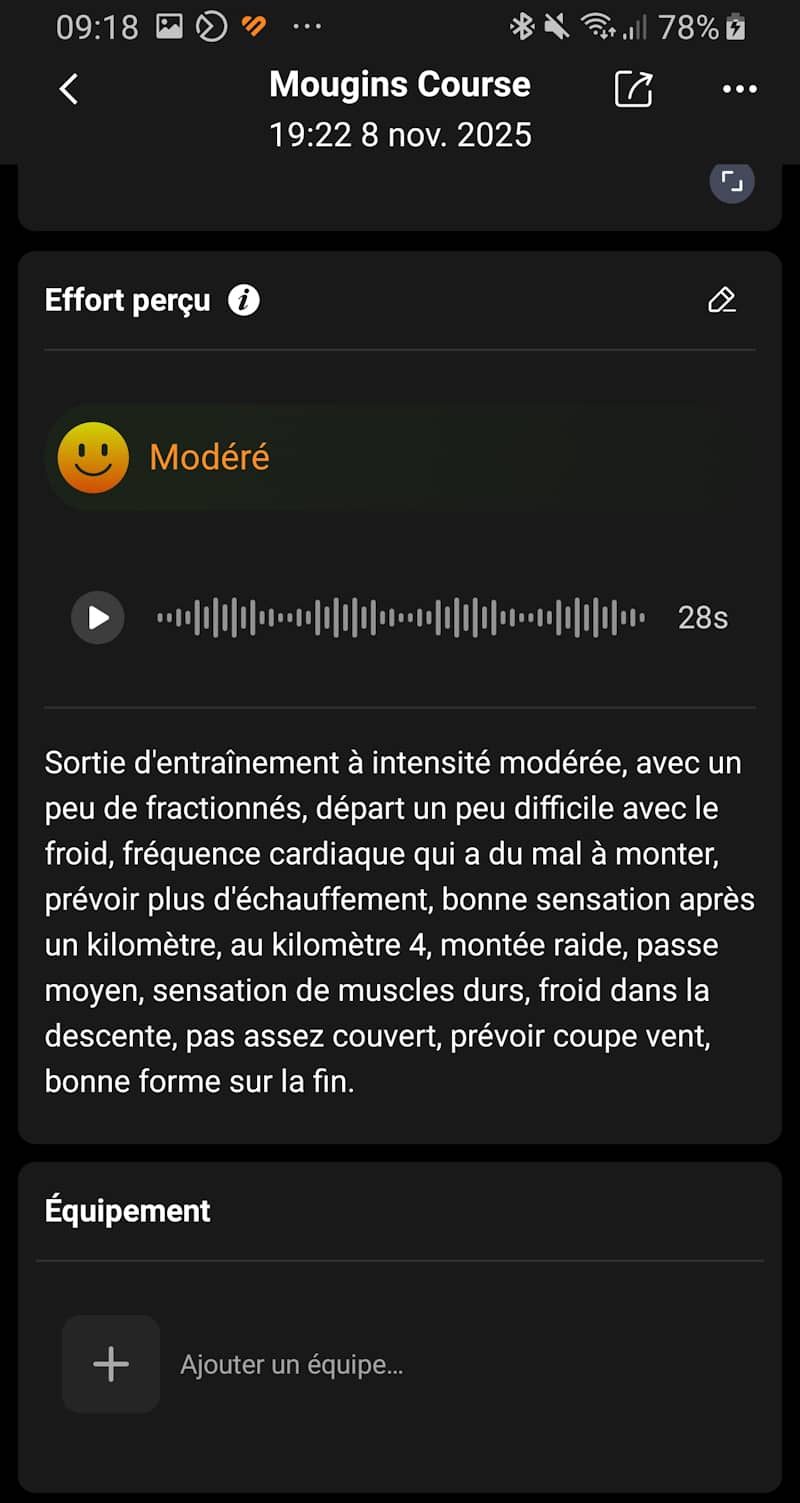Tap the pencil icon to edit perceived effort
Image resolution: width=800 pixels, height=1503 pixels.
click(x=722, y=300)
